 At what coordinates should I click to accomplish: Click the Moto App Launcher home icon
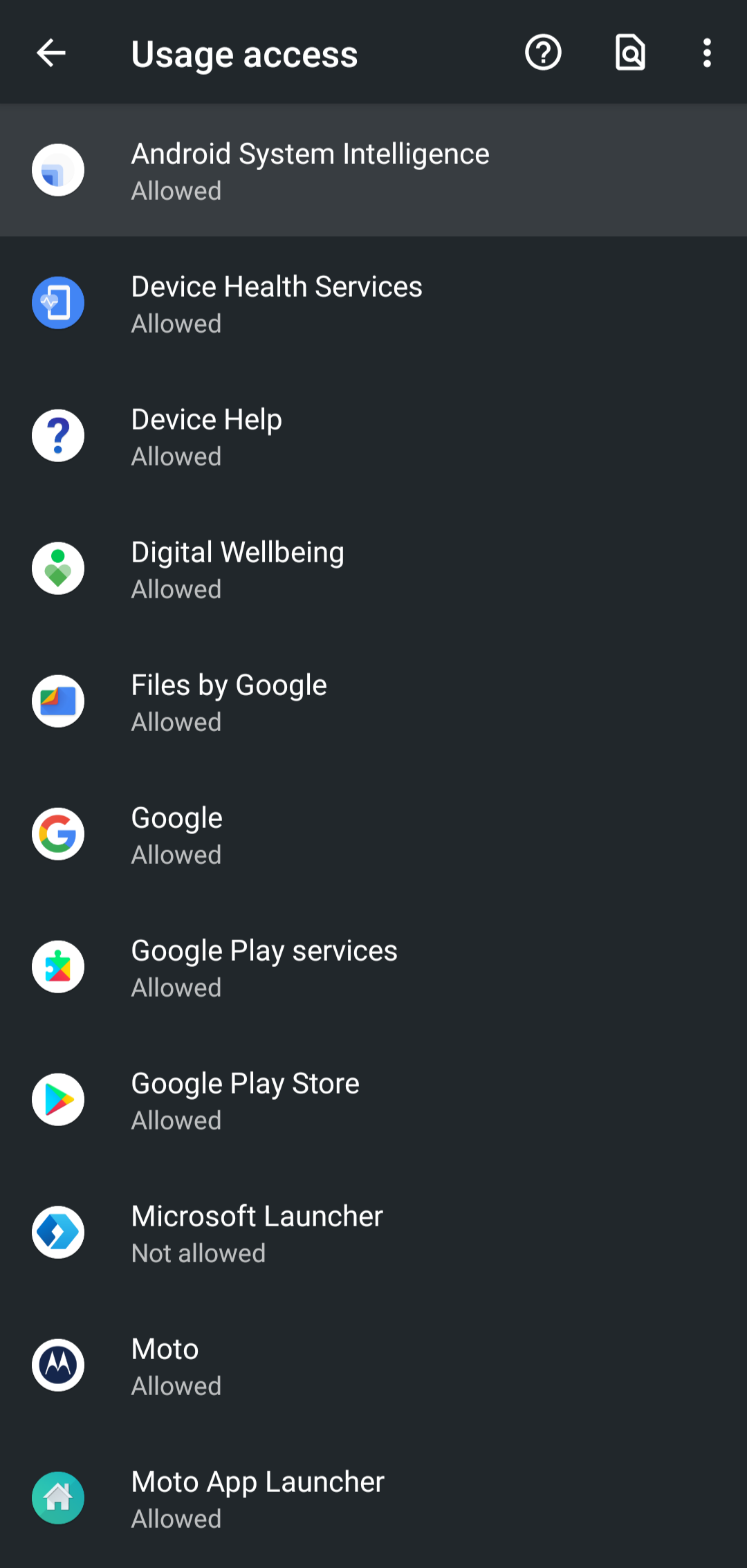pyautogui.click(x=58, y=1497)
